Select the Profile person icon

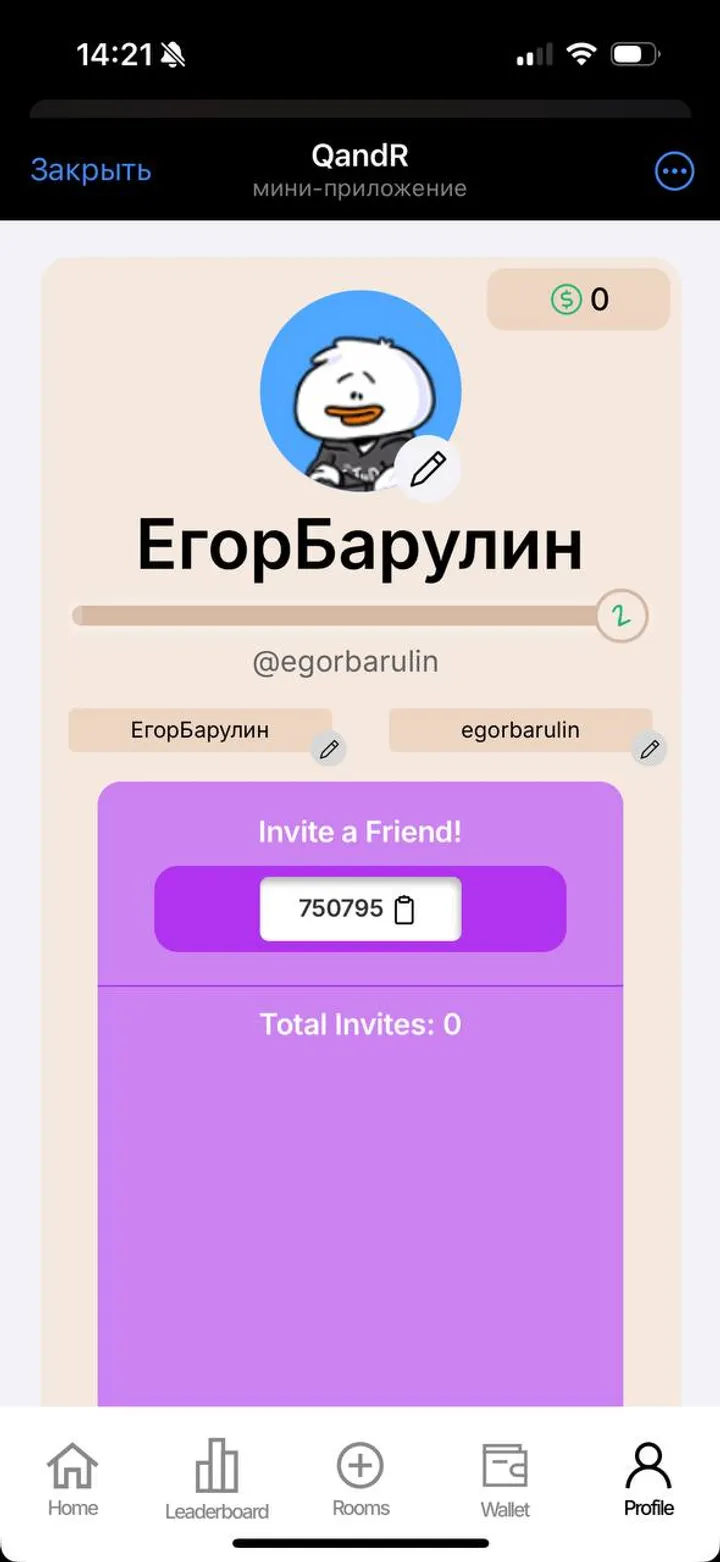click(x=647, y=1463)
